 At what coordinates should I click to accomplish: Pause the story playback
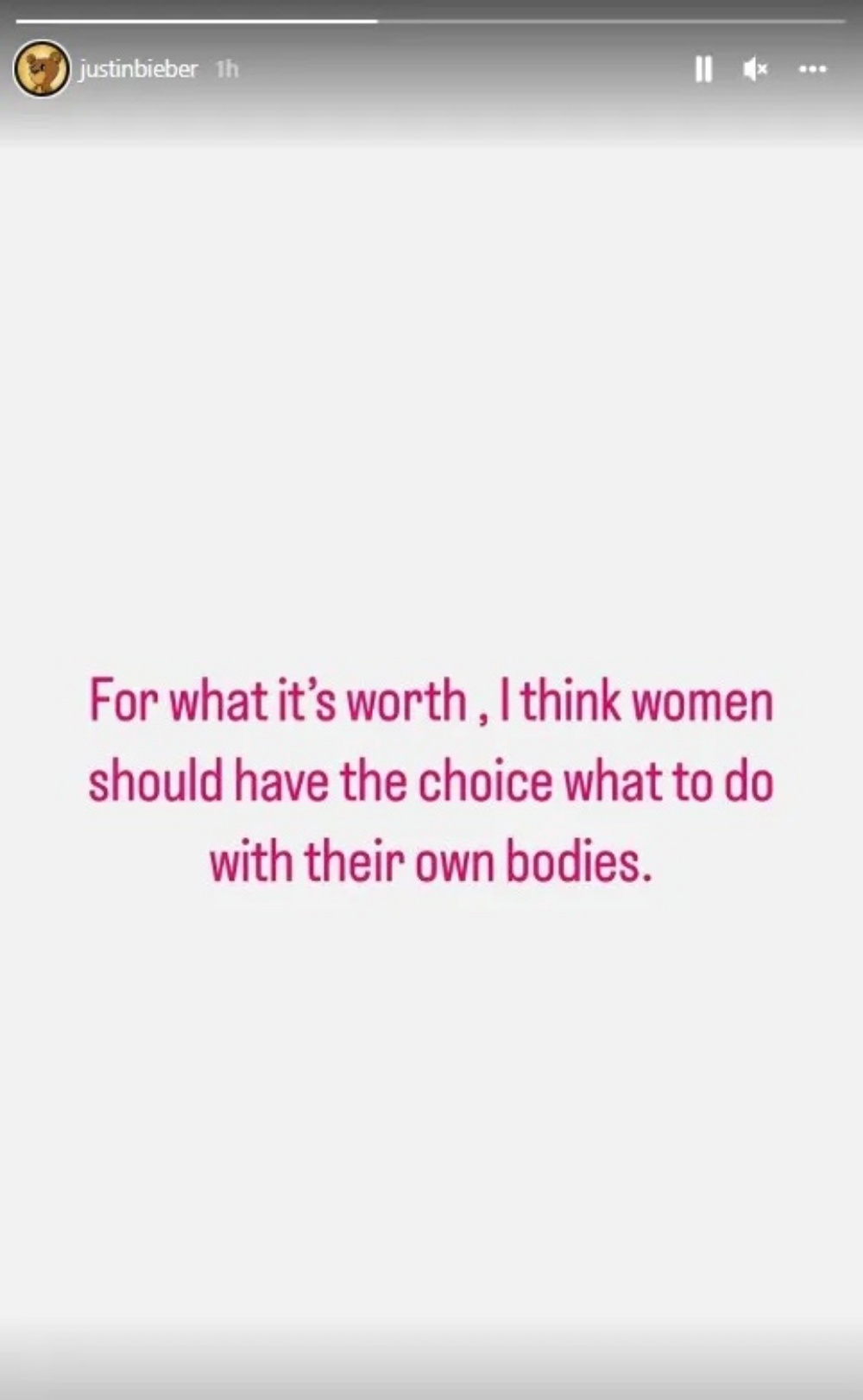tap(703, 69)
